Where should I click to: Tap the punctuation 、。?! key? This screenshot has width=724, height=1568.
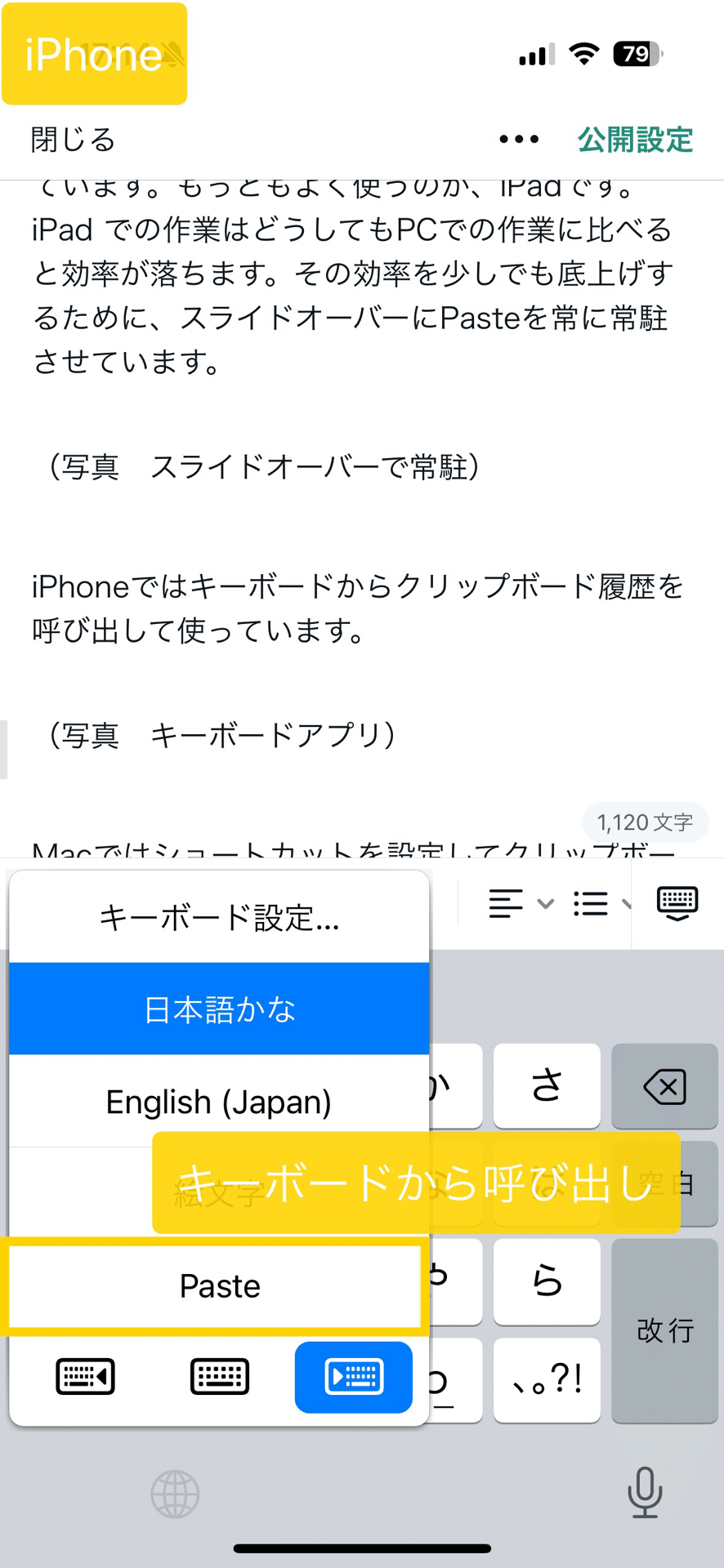[547, 1379]
